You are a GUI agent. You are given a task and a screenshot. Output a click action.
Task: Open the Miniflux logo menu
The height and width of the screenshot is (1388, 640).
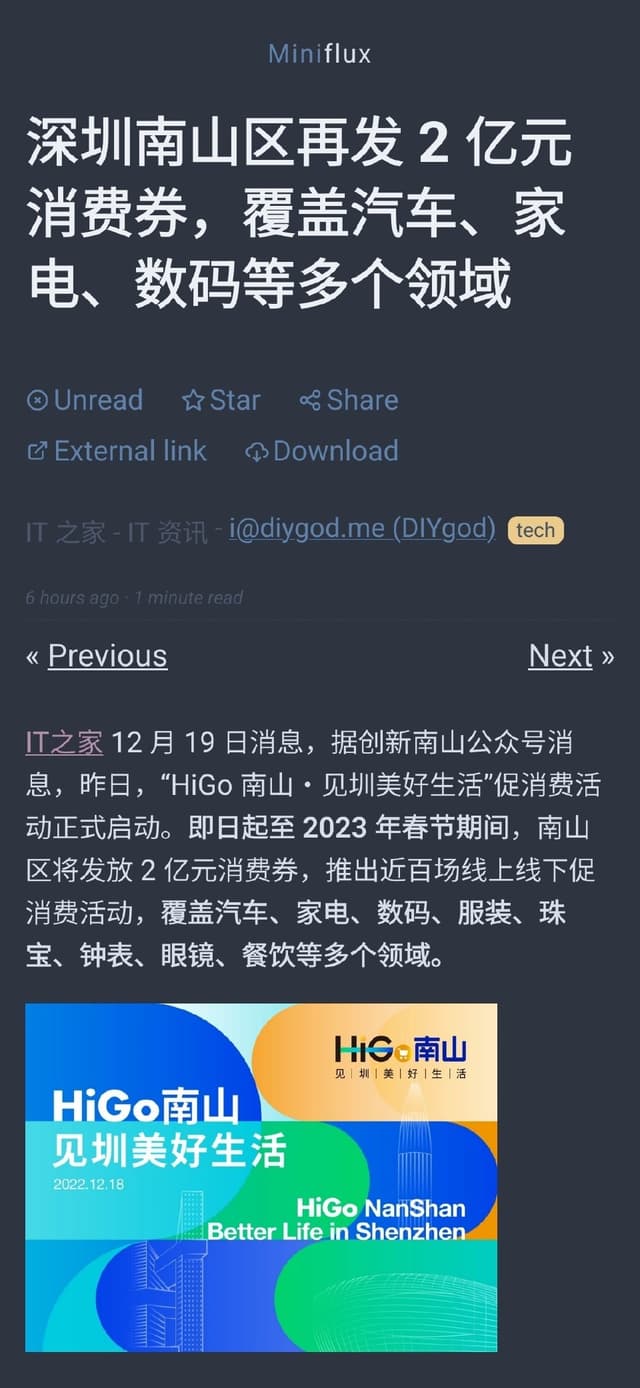tap(319, 53)
